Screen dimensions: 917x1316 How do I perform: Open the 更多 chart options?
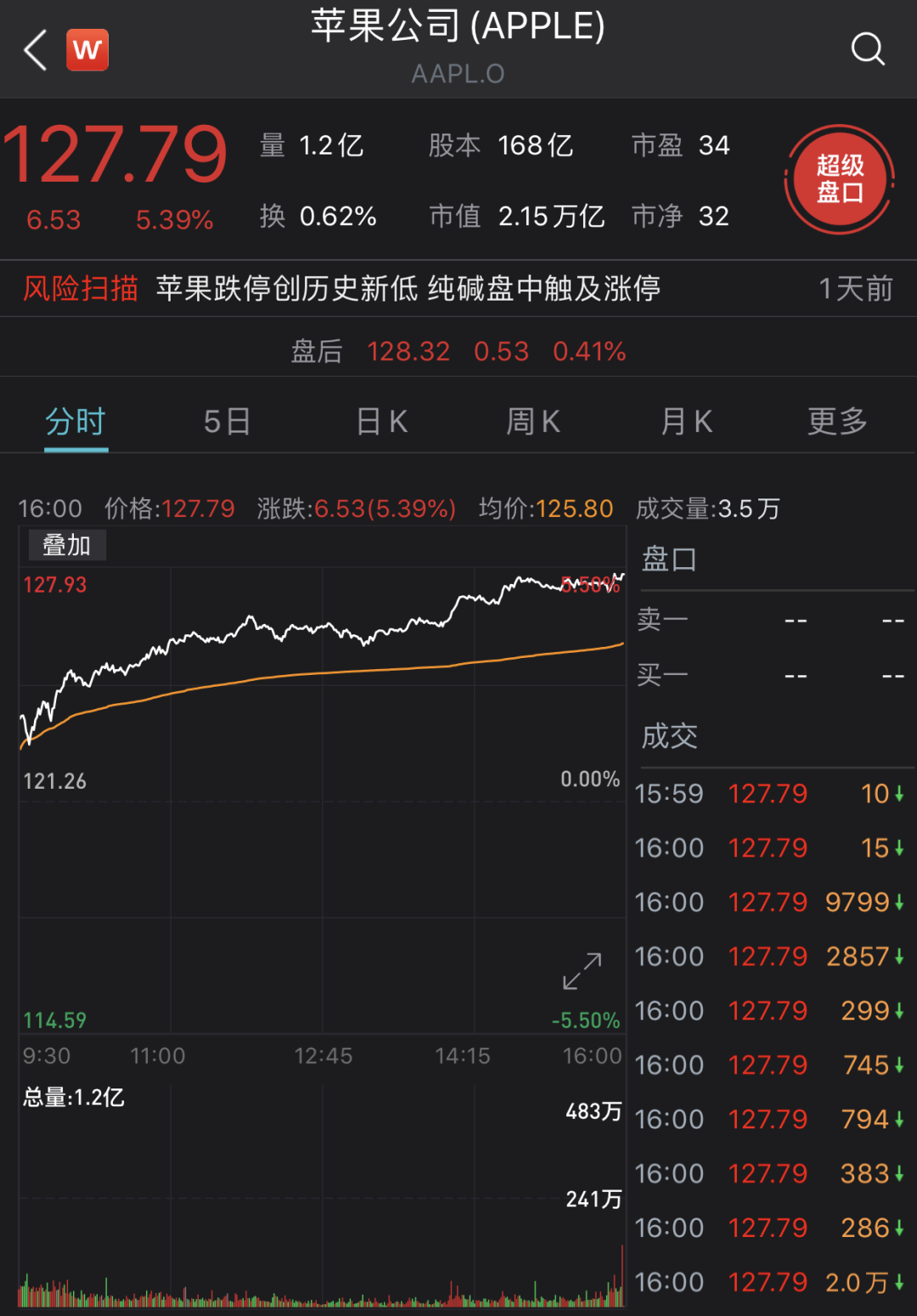pyautogui.click(x=837, y=421)
